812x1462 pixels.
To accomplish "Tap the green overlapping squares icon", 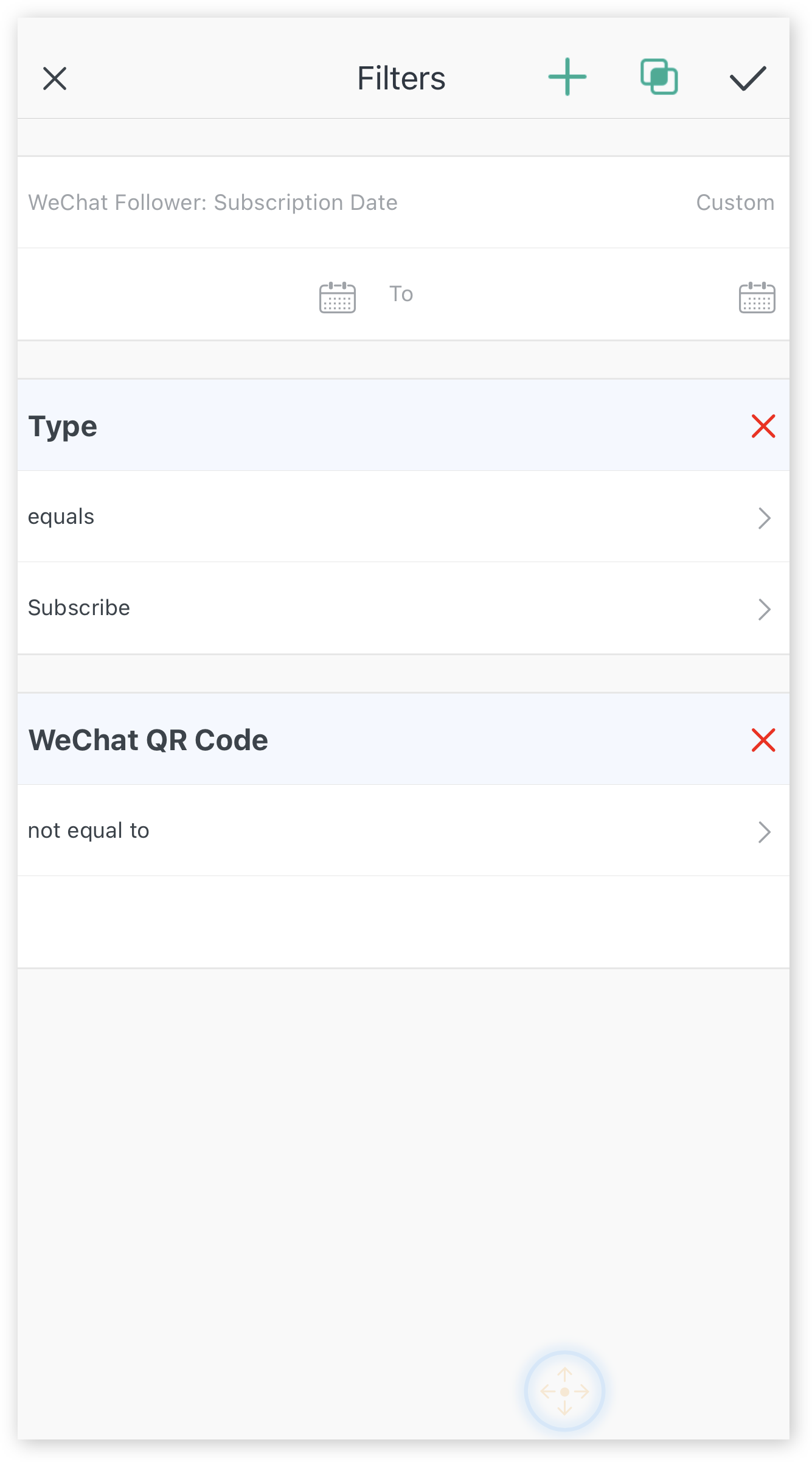I will point(659,77).
